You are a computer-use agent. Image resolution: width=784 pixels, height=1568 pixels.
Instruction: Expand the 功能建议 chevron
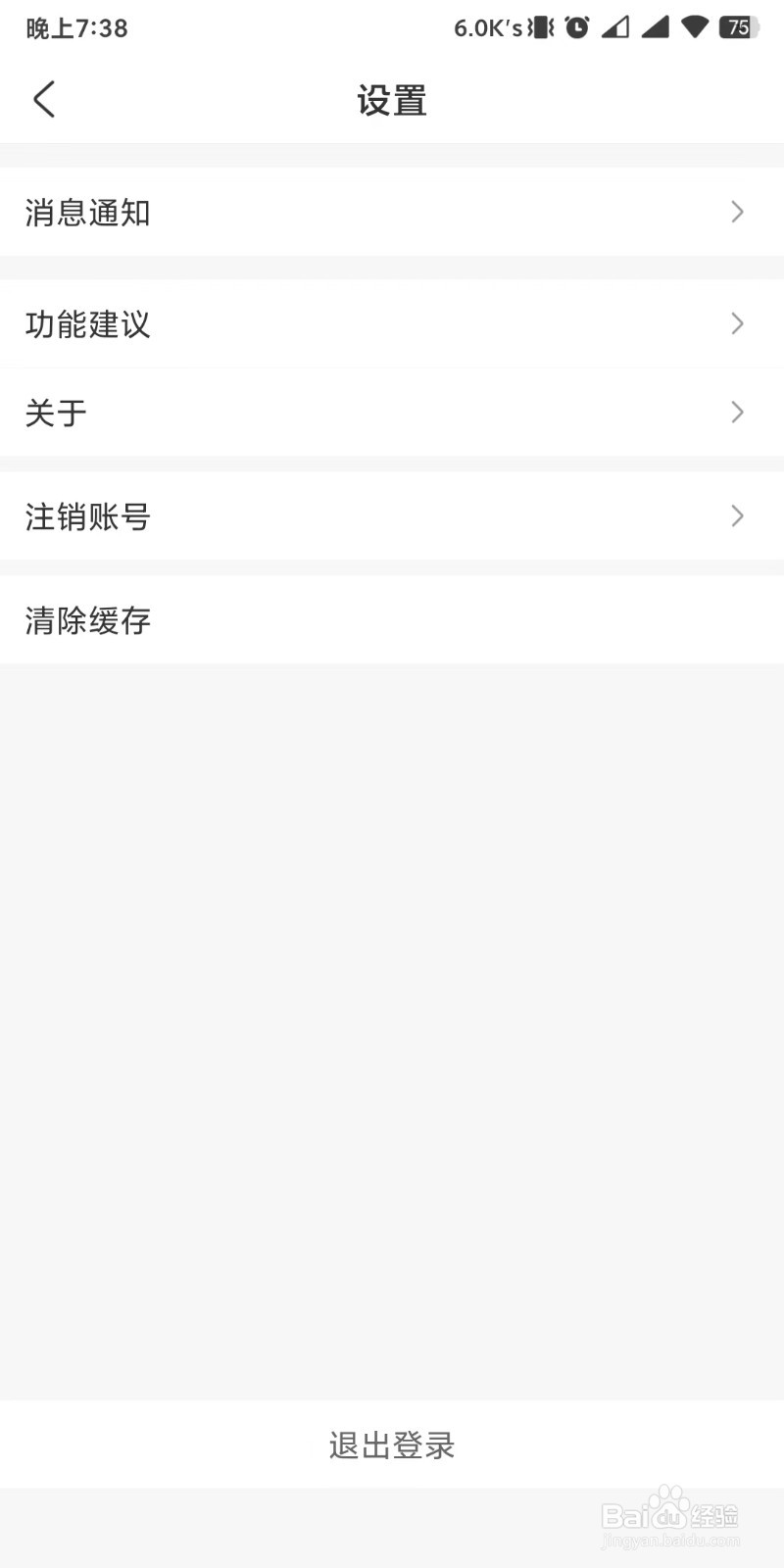pos(738,324)
